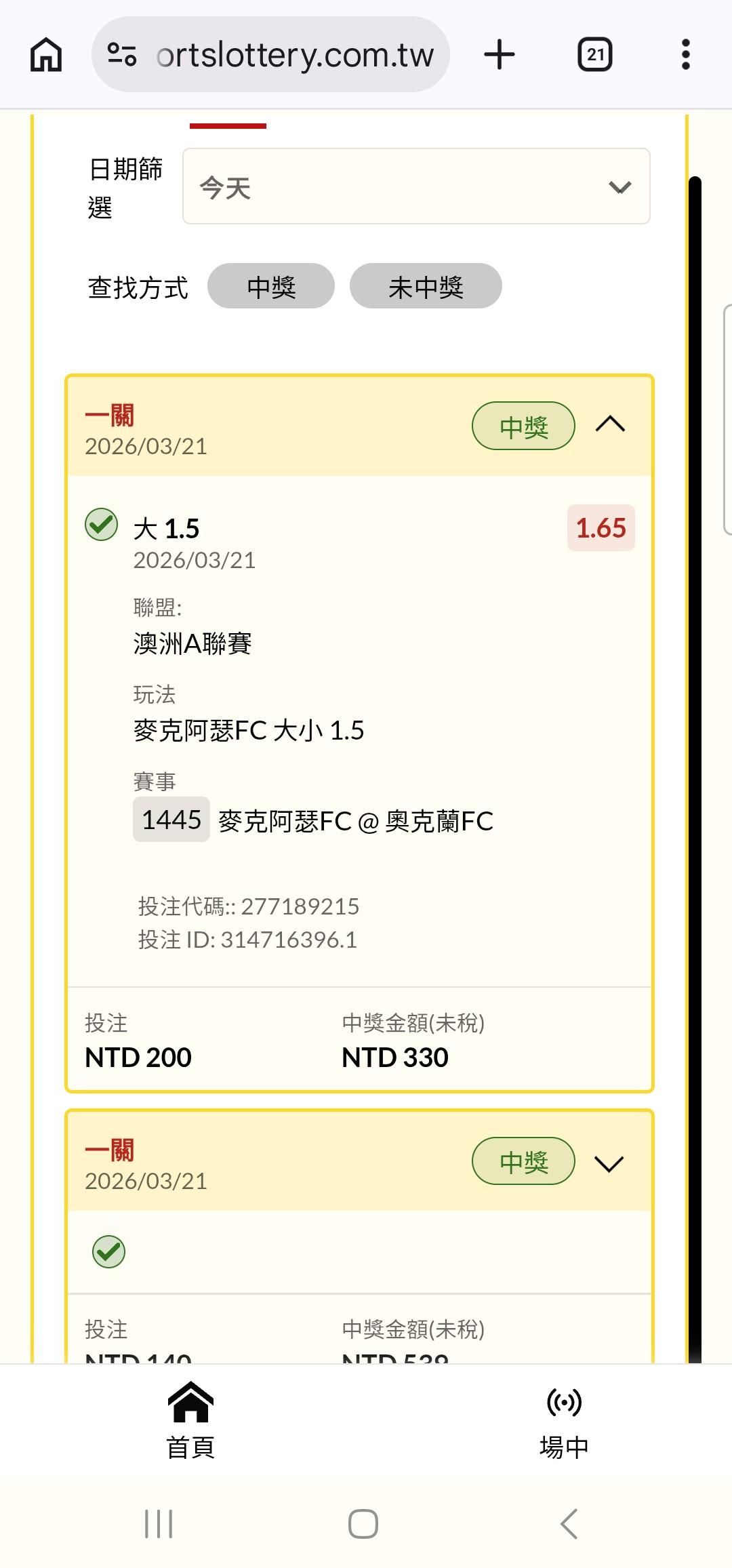
Task: Open the browser overflow menu
Action: [x=686, y=54]
